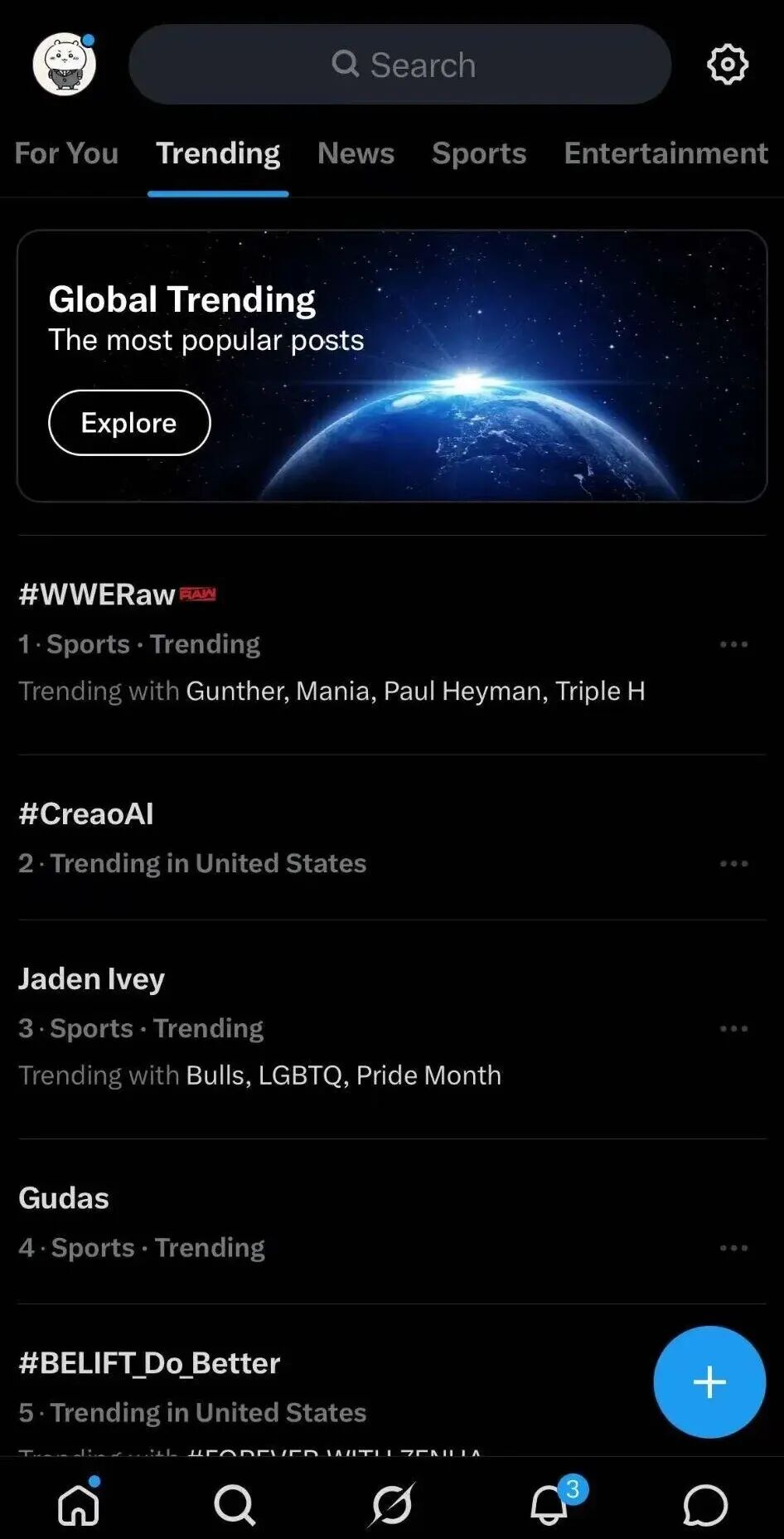Open the Gudas trend
This screenshot has height=1539, width=784.
[64, 1198]
